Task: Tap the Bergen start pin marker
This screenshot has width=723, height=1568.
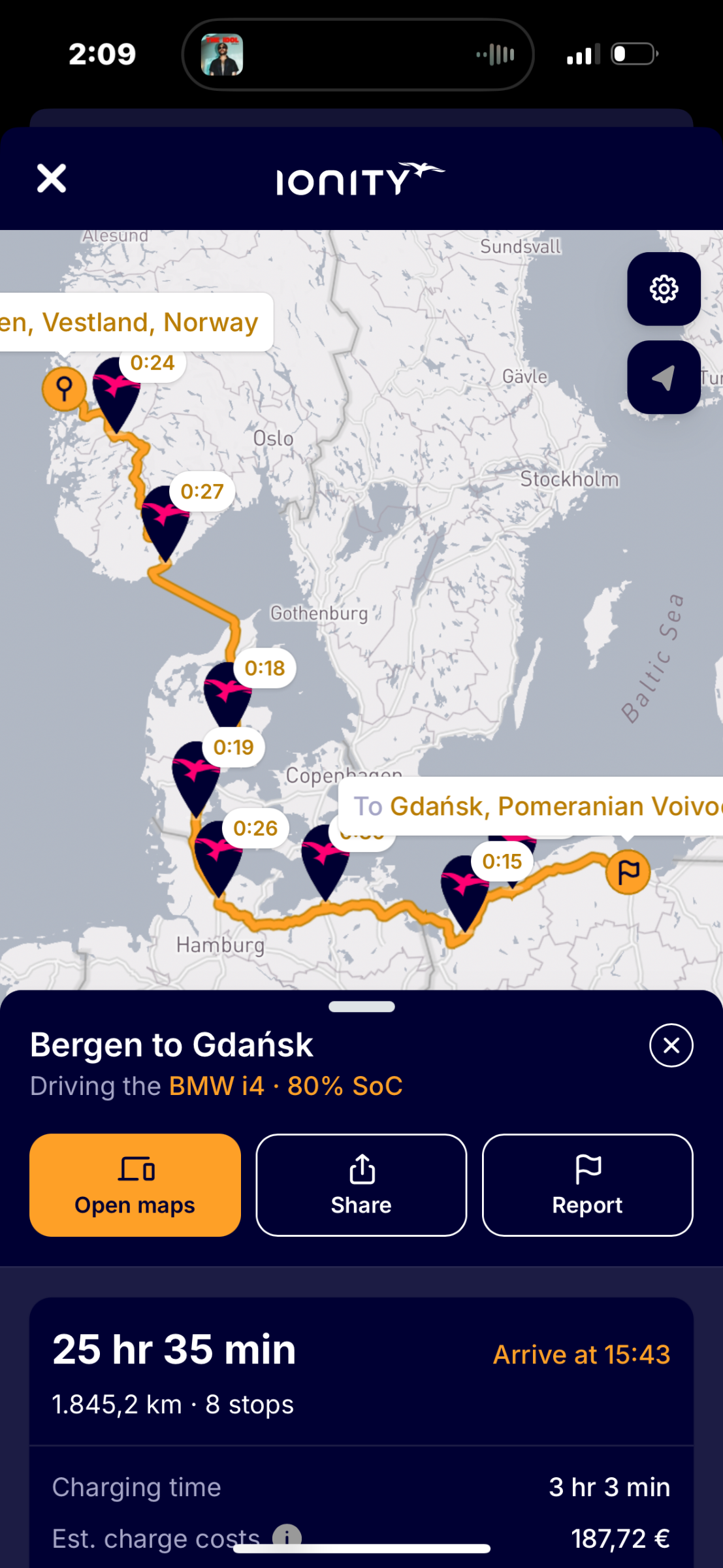Action: pos(64,389)
